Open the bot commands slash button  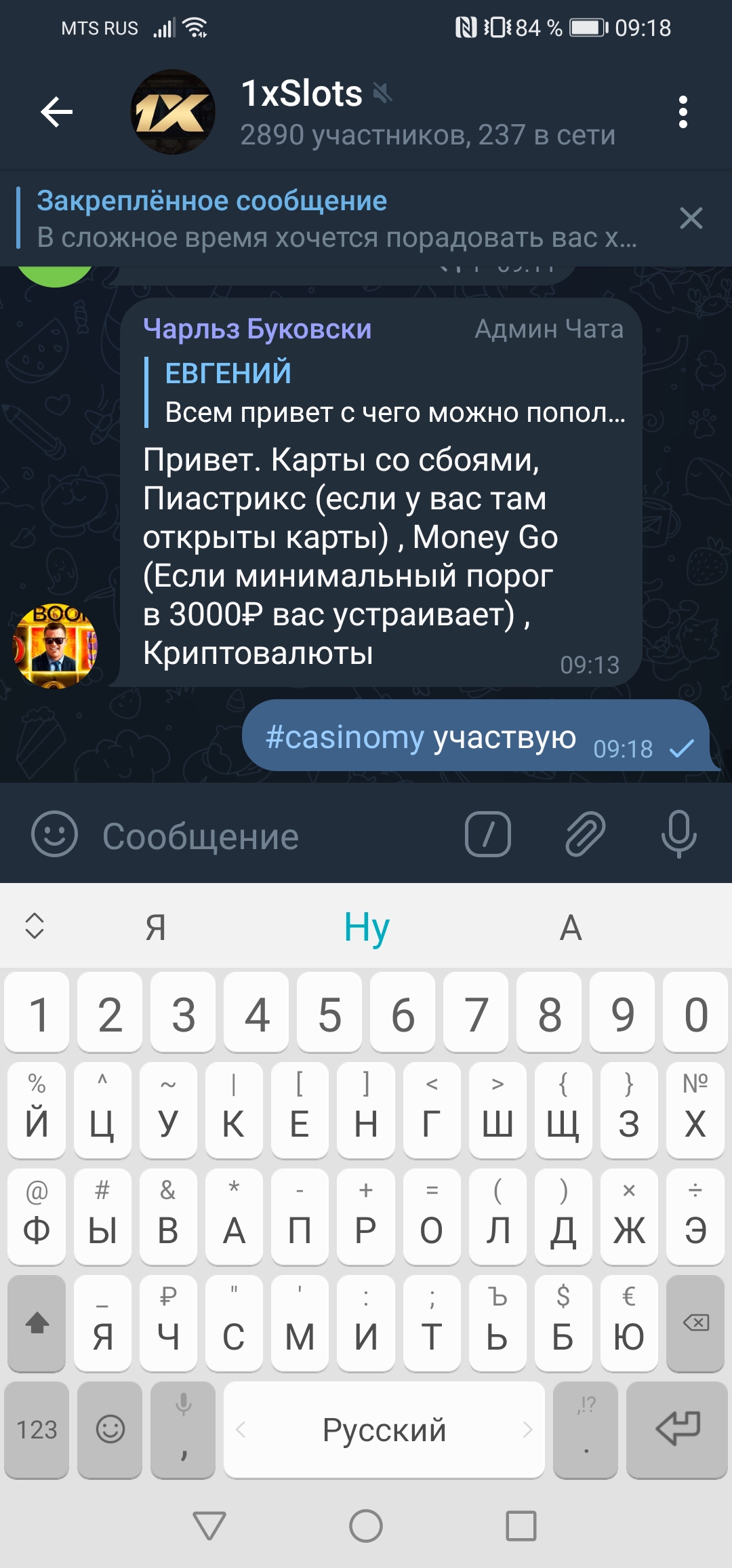(487, 834)
